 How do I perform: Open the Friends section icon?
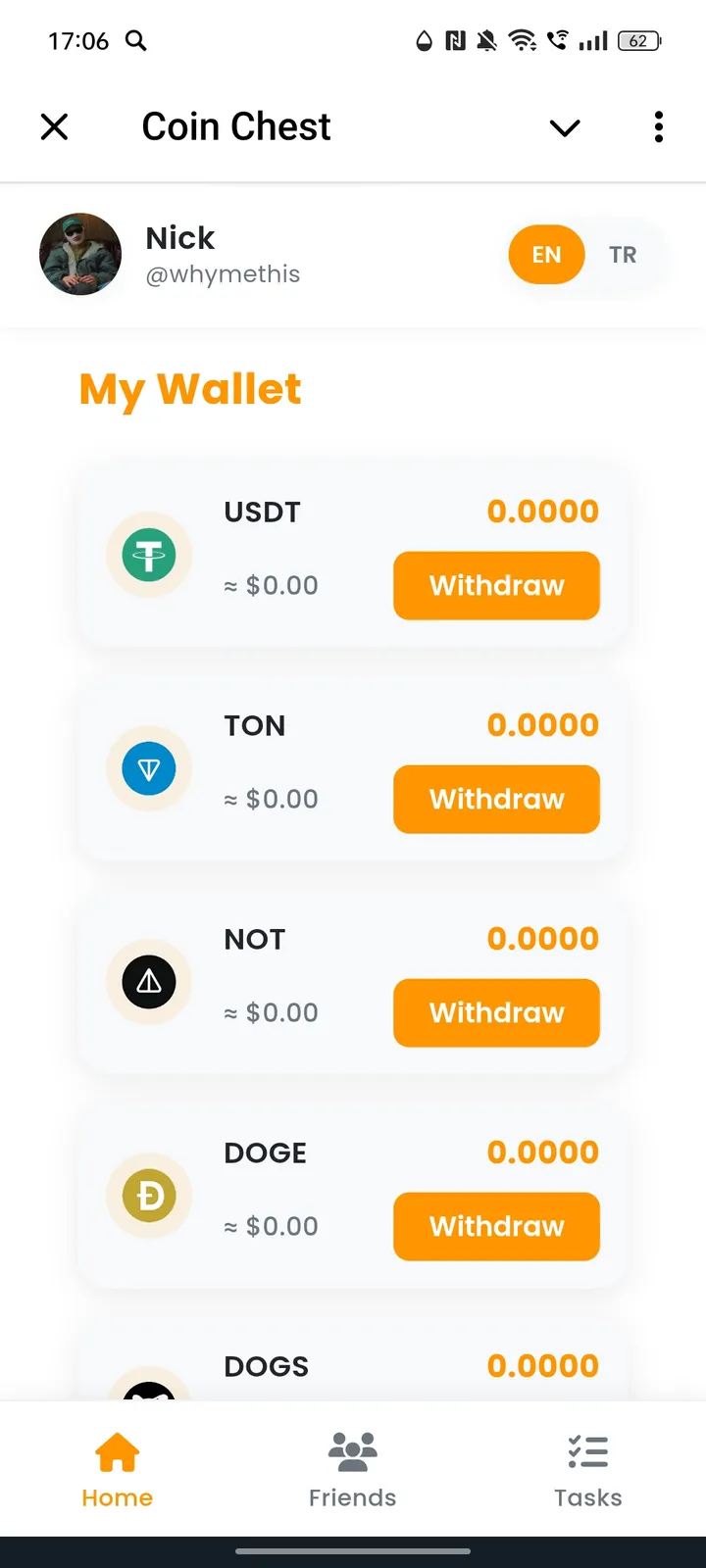pos(352,1450)
